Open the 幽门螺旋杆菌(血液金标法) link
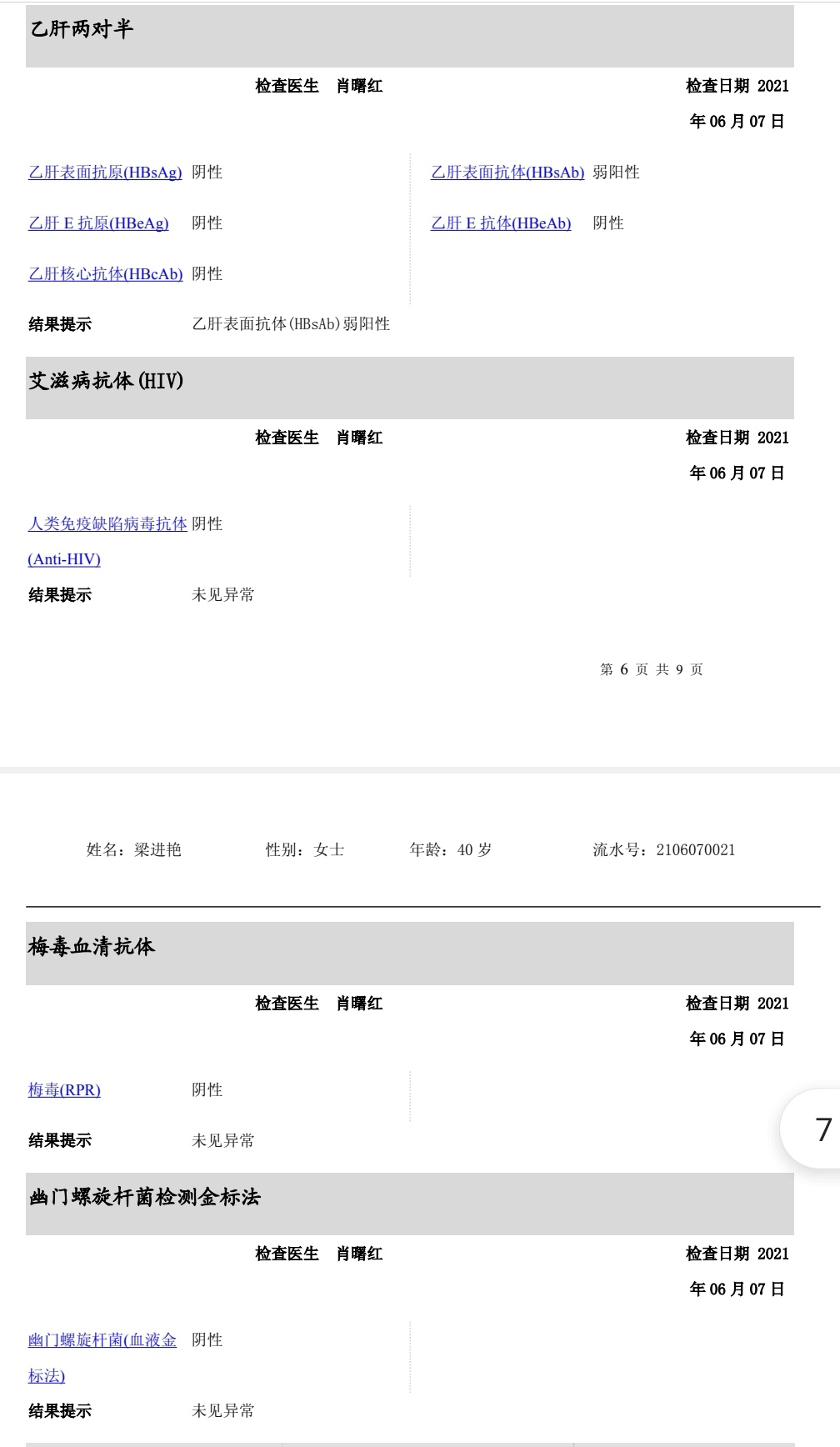Viewport: 840px width, 1447px height. point(102,1358)
